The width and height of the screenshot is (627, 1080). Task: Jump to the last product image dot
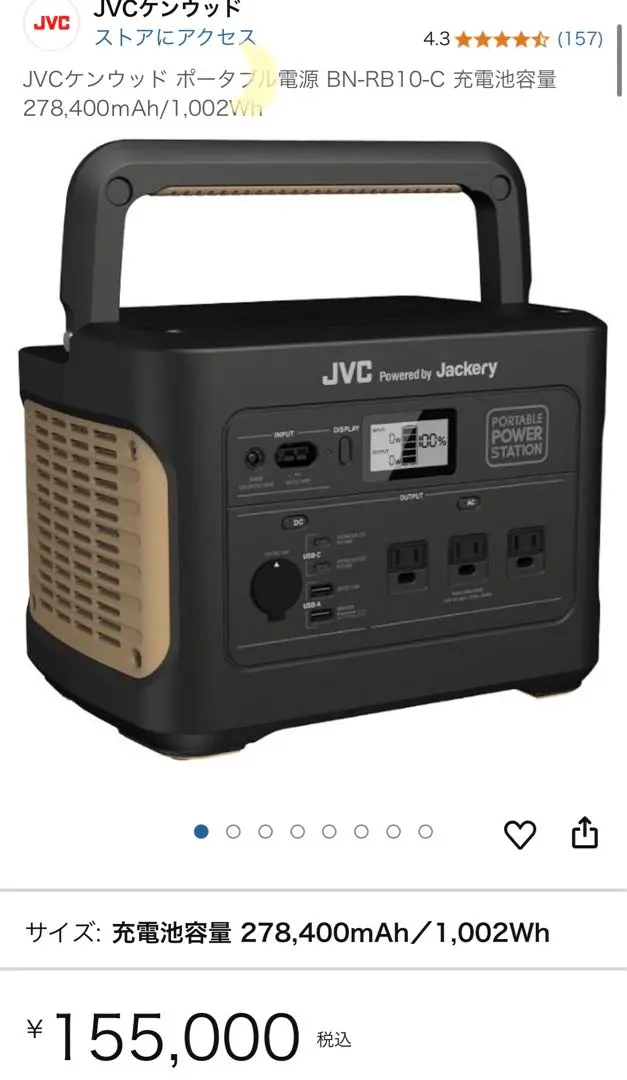[426, 832]
